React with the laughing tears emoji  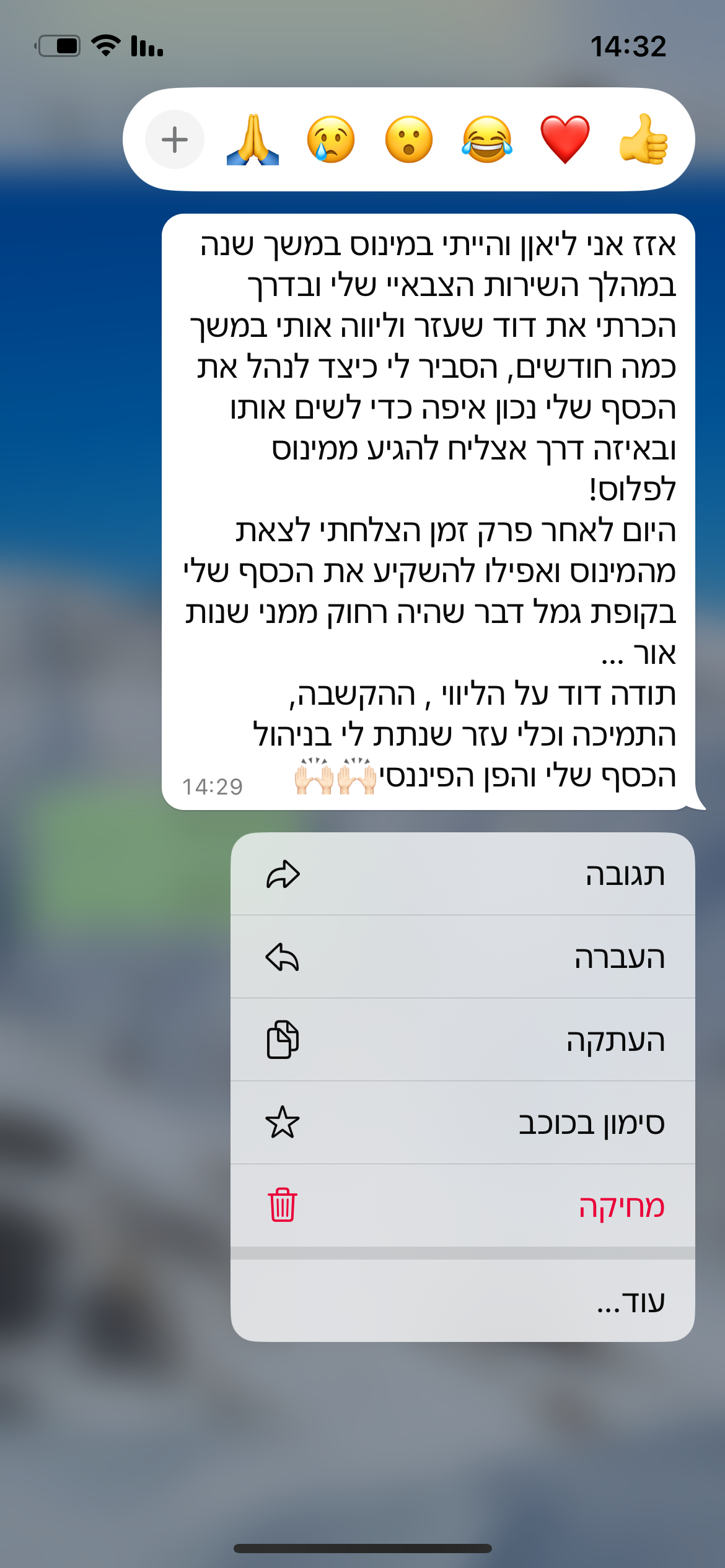tap(487, 139)
